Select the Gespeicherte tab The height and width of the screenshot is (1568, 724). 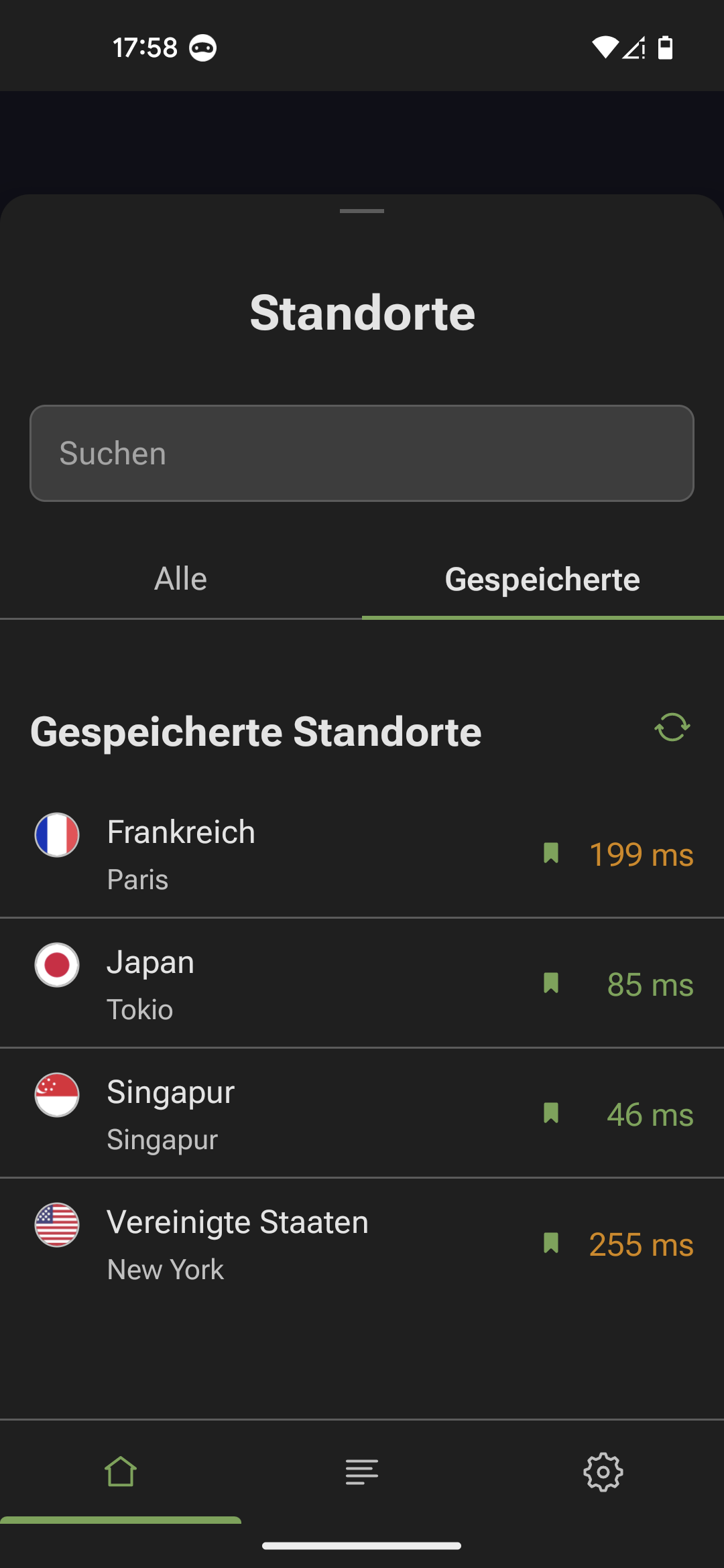(x=542, y=578)
